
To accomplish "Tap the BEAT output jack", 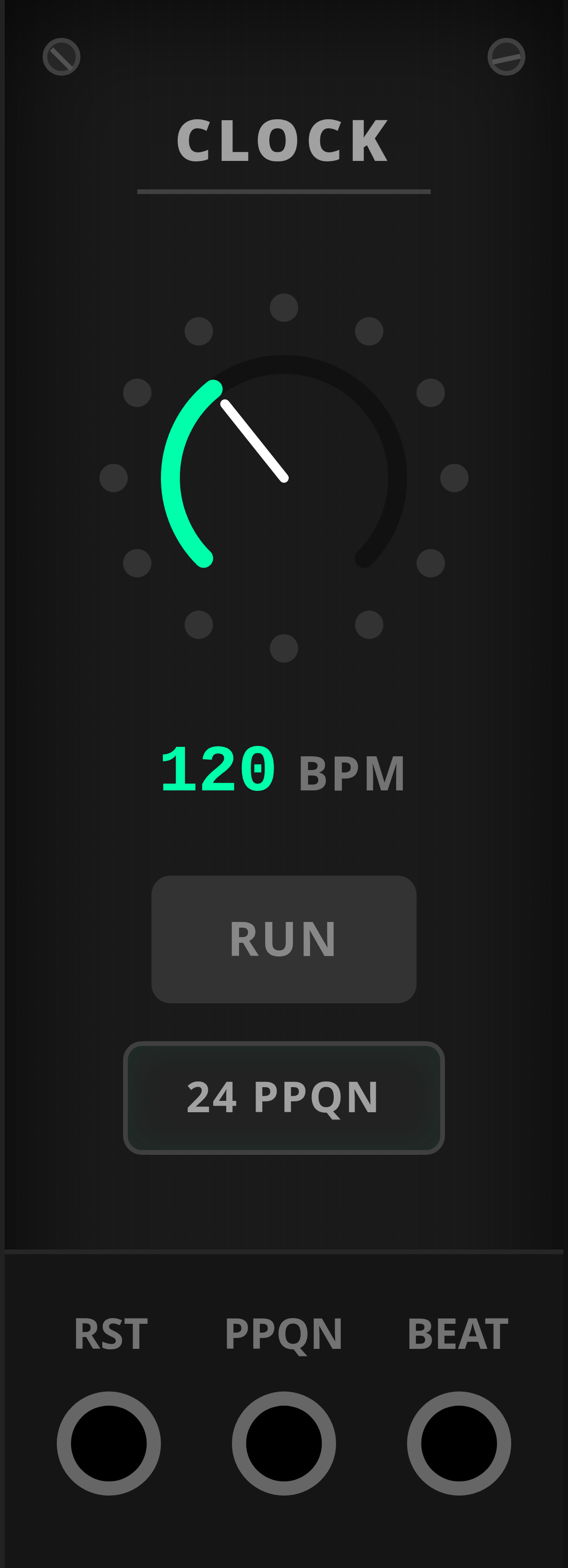I will click(458, 1443).
